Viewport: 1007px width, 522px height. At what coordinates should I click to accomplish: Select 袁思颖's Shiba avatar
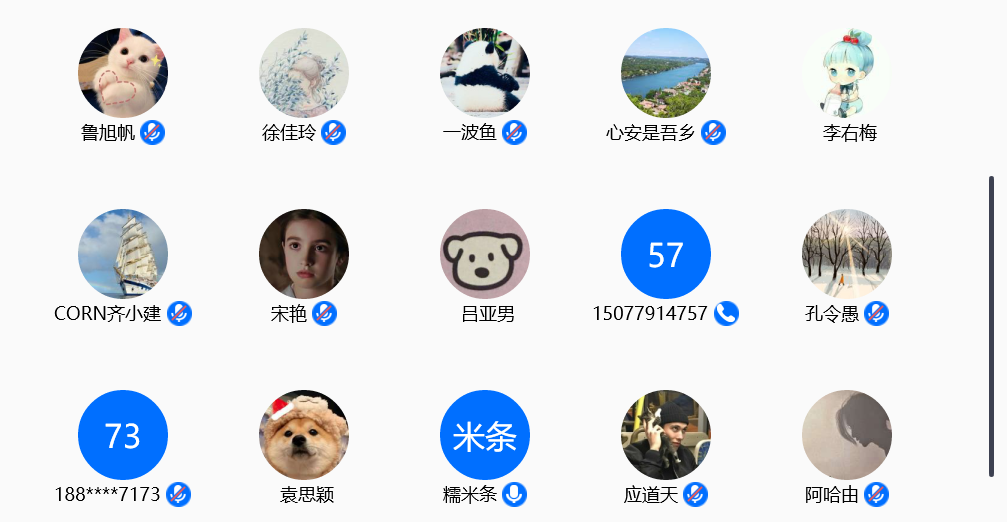(304, 435)
